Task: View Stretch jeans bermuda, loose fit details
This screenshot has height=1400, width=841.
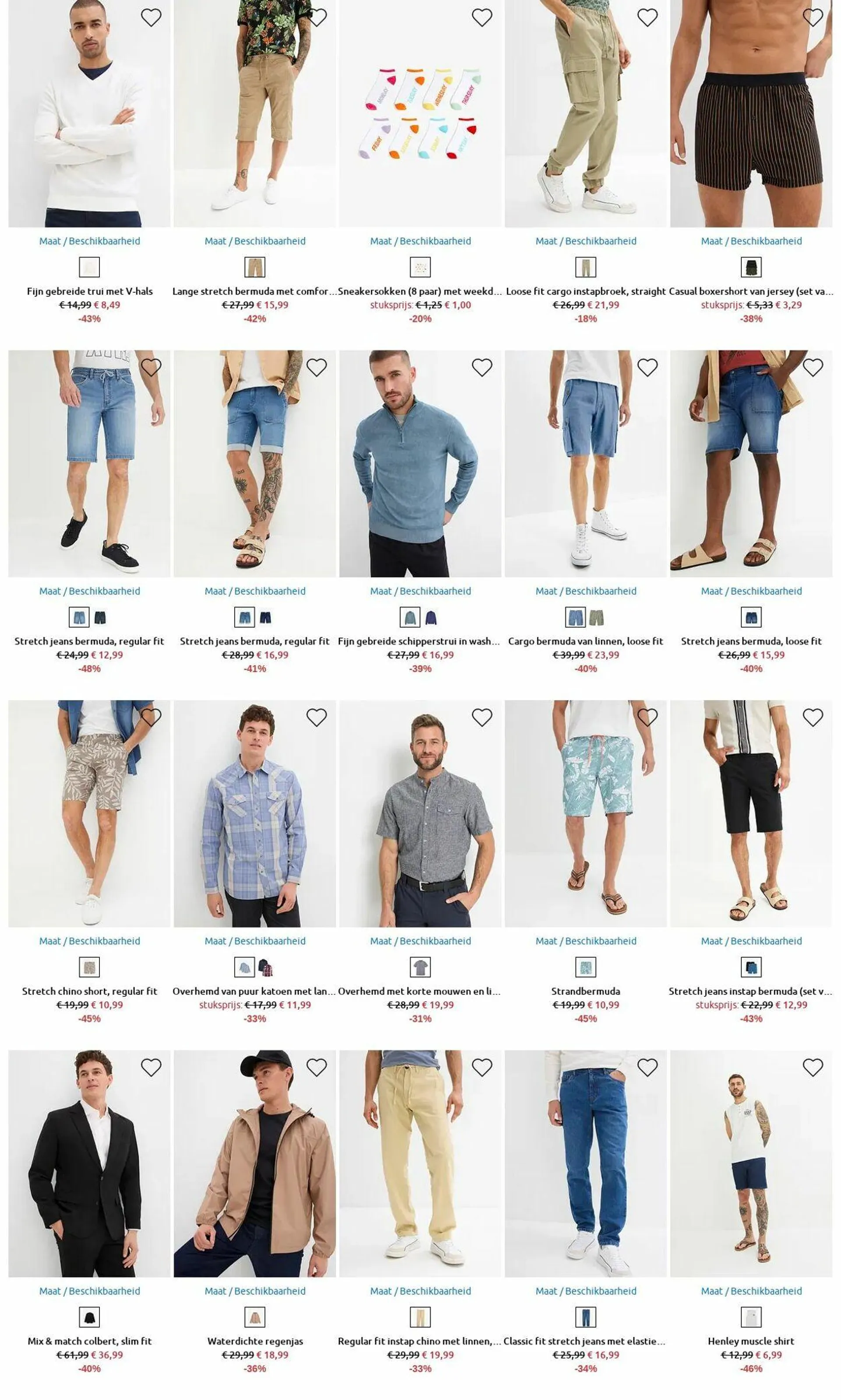Action: tap(751, 642)
